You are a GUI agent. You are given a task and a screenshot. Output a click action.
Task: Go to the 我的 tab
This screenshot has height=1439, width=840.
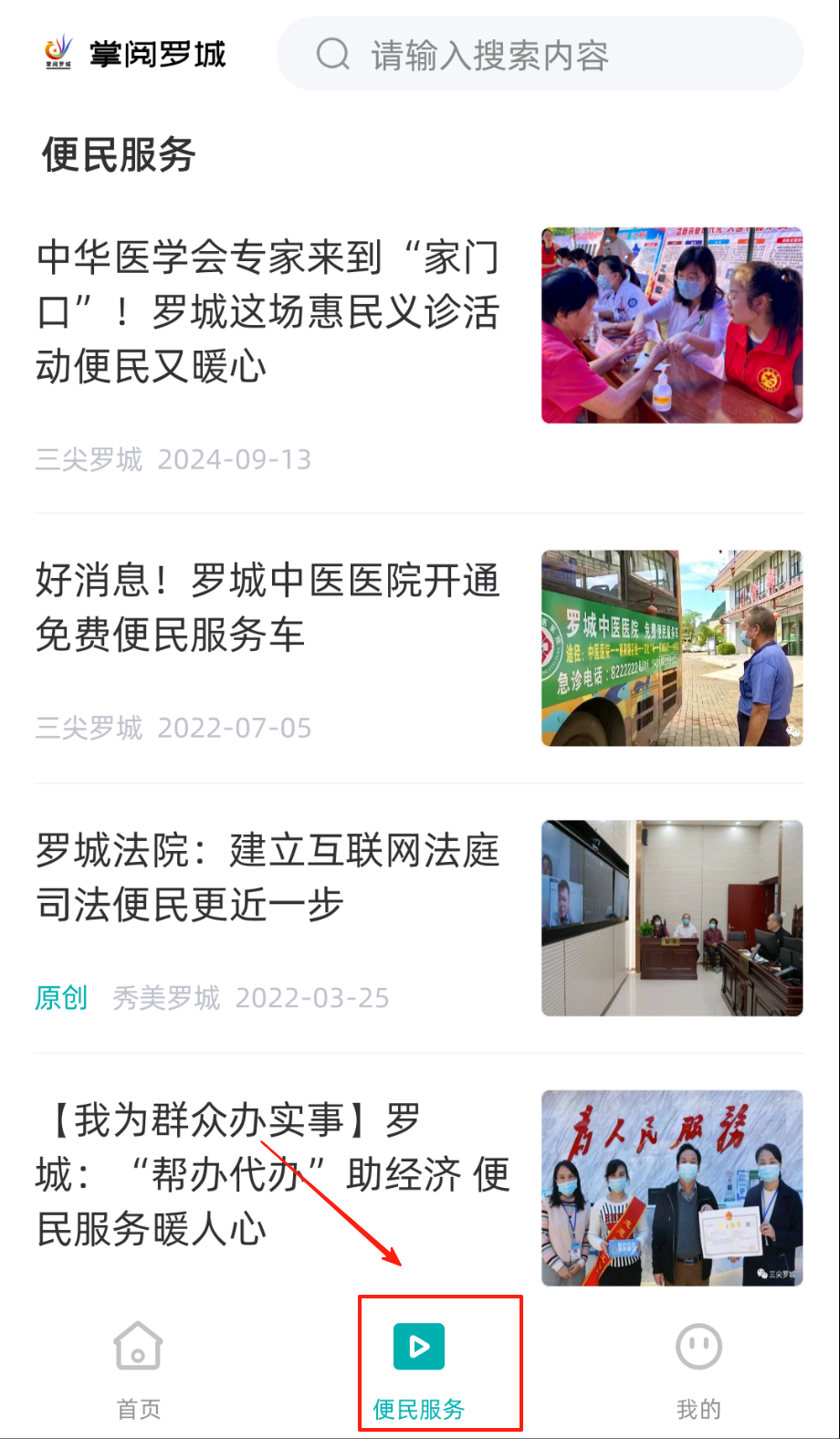[698, 1363]
